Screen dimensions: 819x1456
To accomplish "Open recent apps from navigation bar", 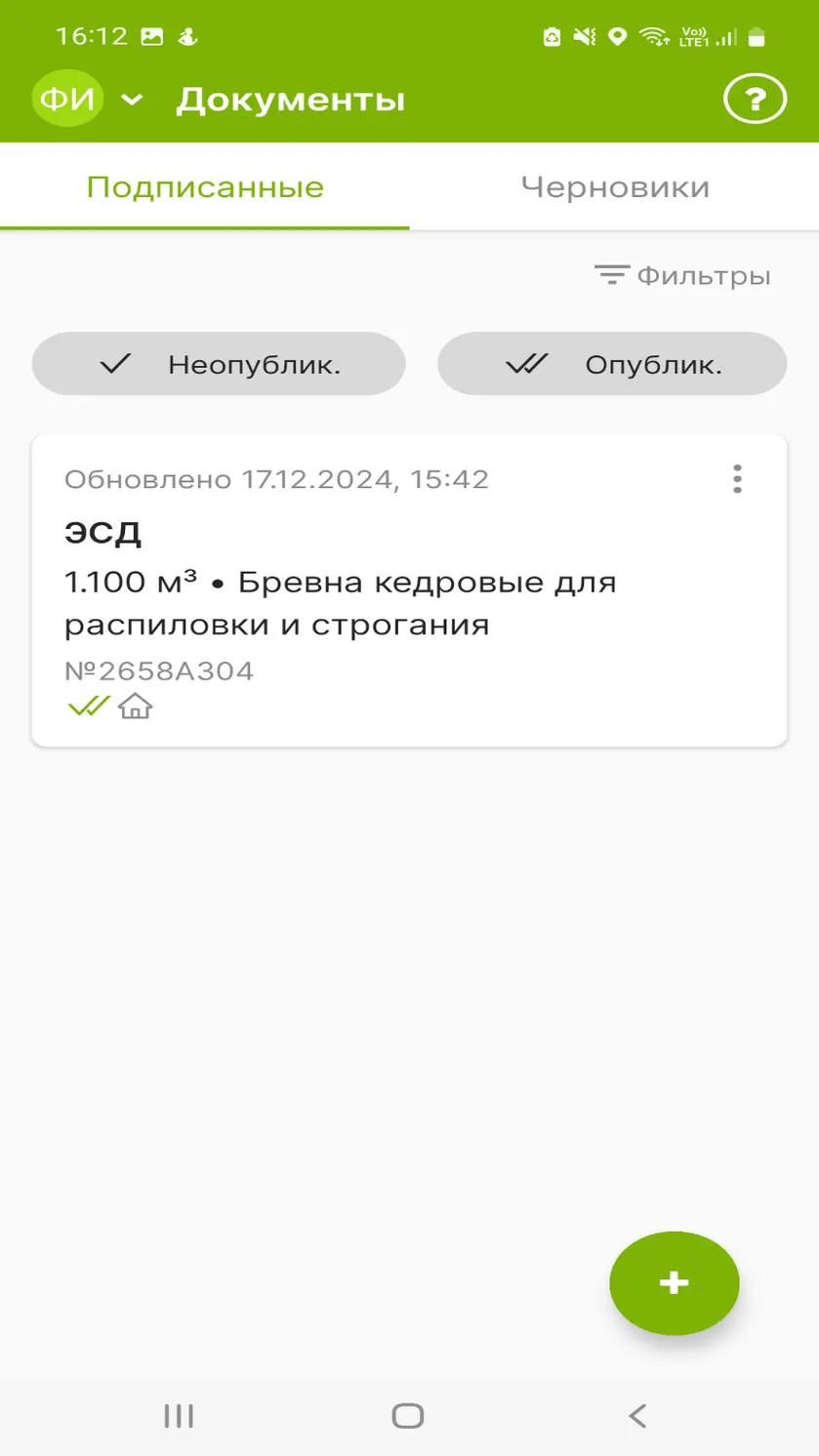I will click(x=179, y=1416).
